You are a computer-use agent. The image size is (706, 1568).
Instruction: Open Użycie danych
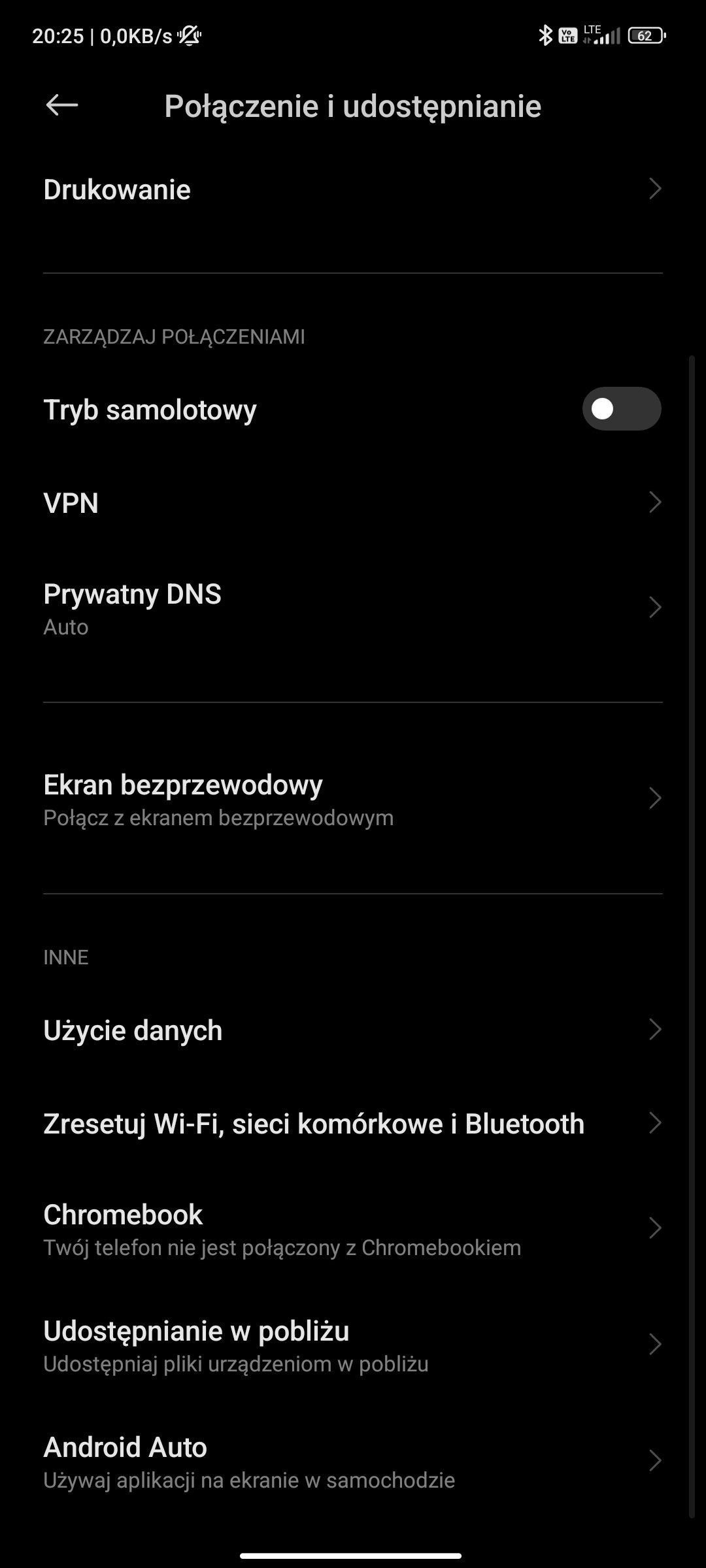[x=353, y=1030]
